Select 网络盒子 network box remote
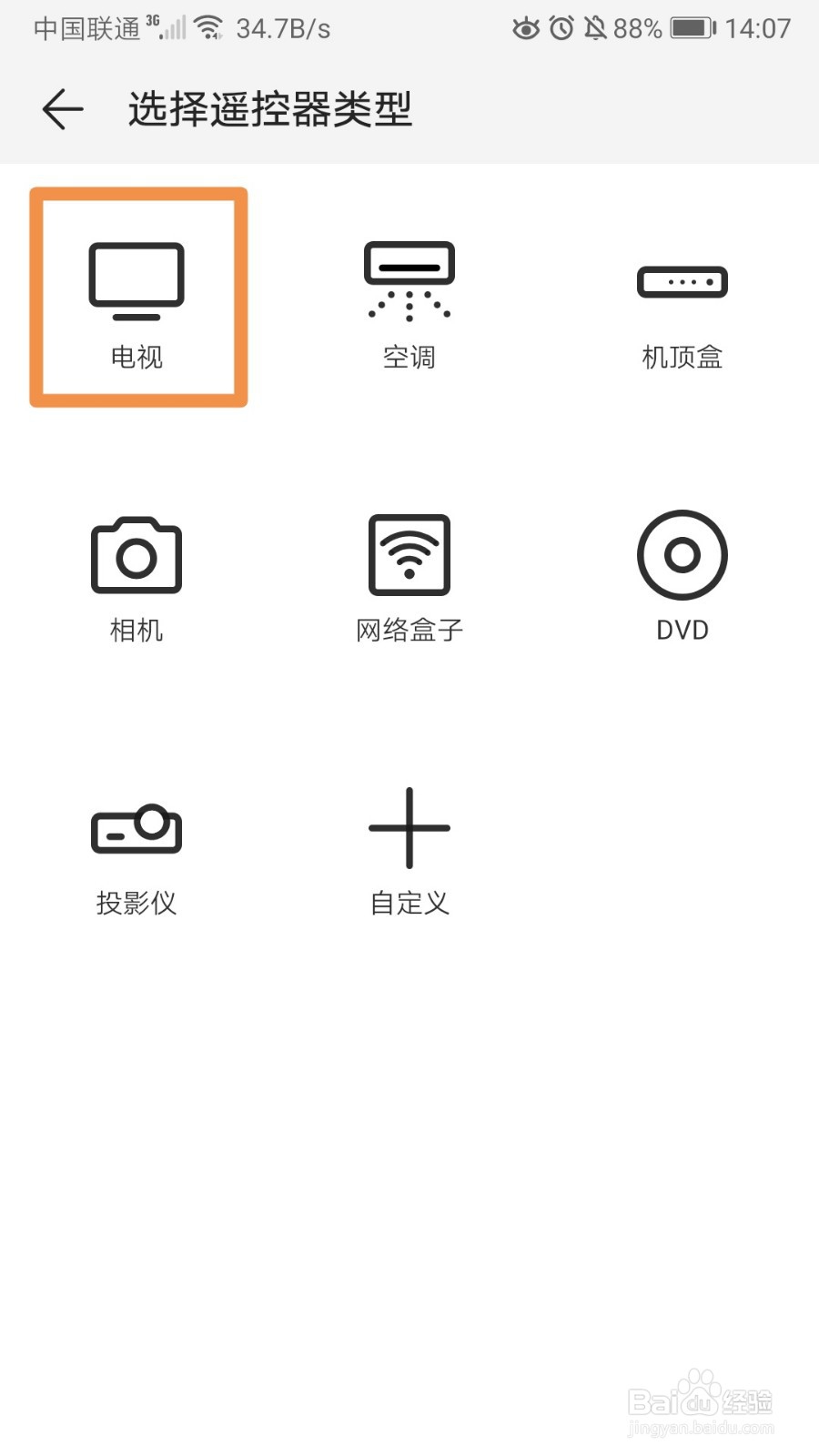 coord(409,575)
